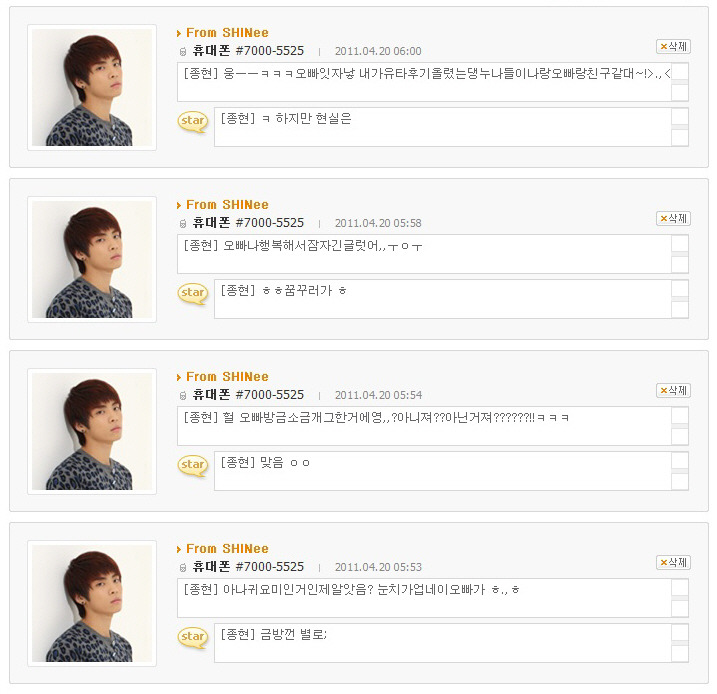Delete the message posted at 05:58
This screenshot has width=717, height=694.
coord(673,218)
